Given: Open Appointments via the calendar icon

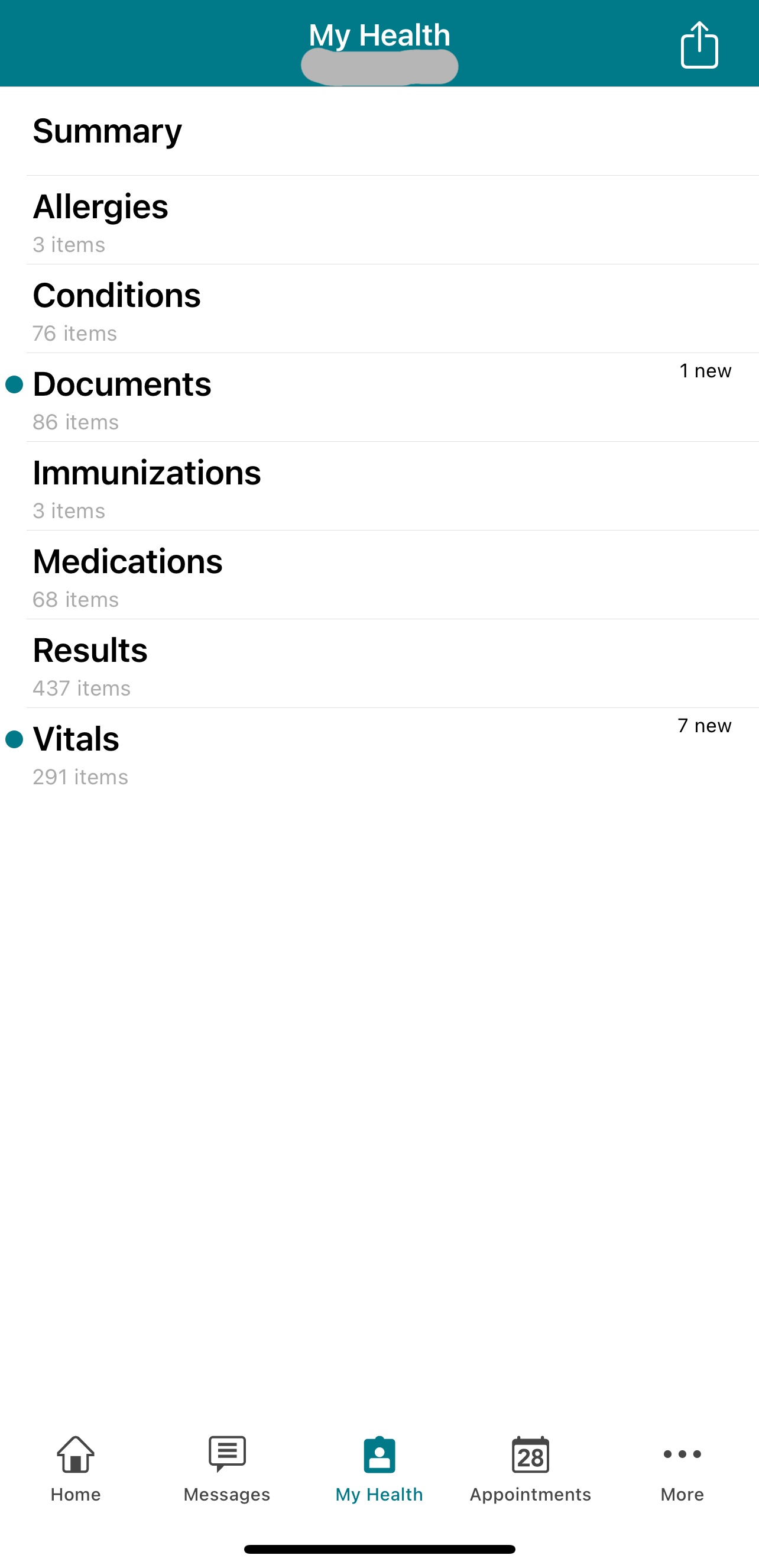Looking at the screenshot, I should [x=530, y=1455].
